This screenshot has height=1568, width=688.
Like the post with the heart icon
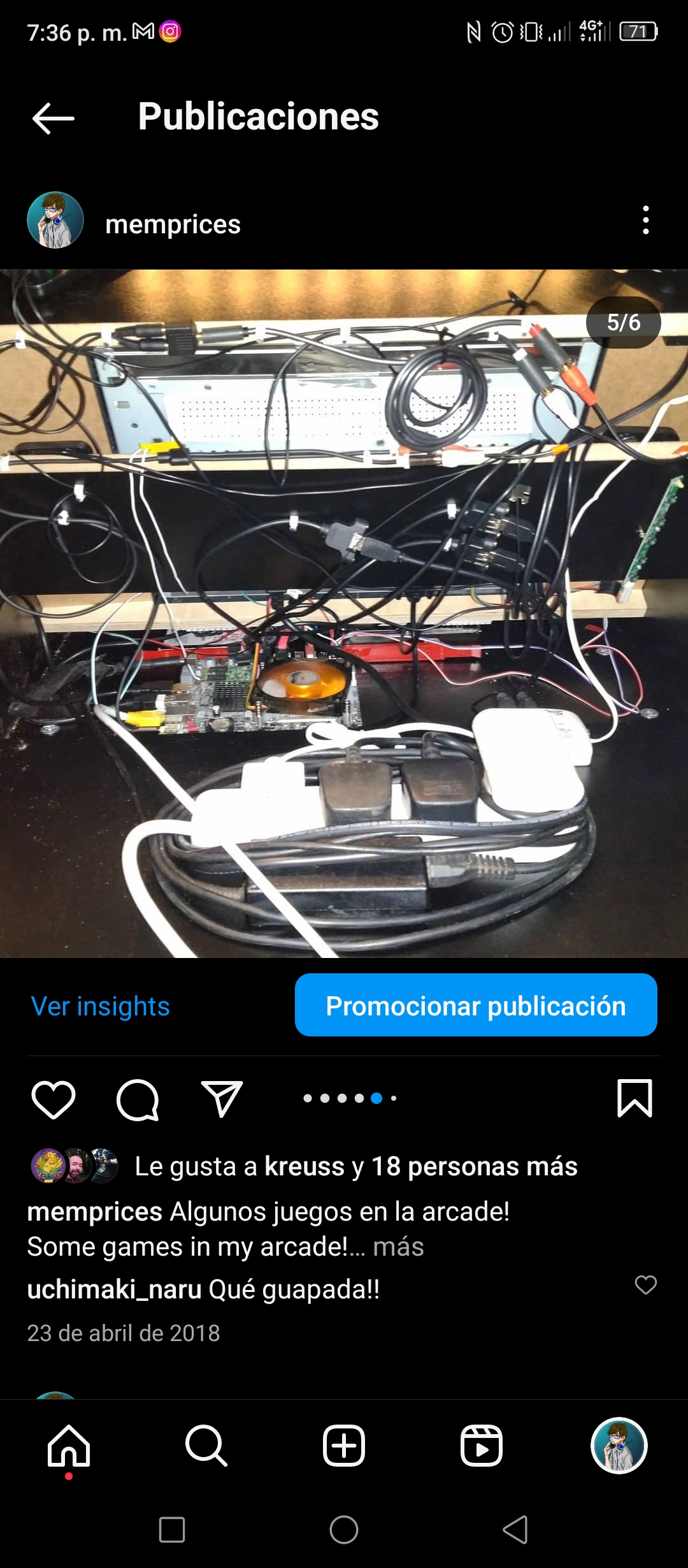[54, 1099]
